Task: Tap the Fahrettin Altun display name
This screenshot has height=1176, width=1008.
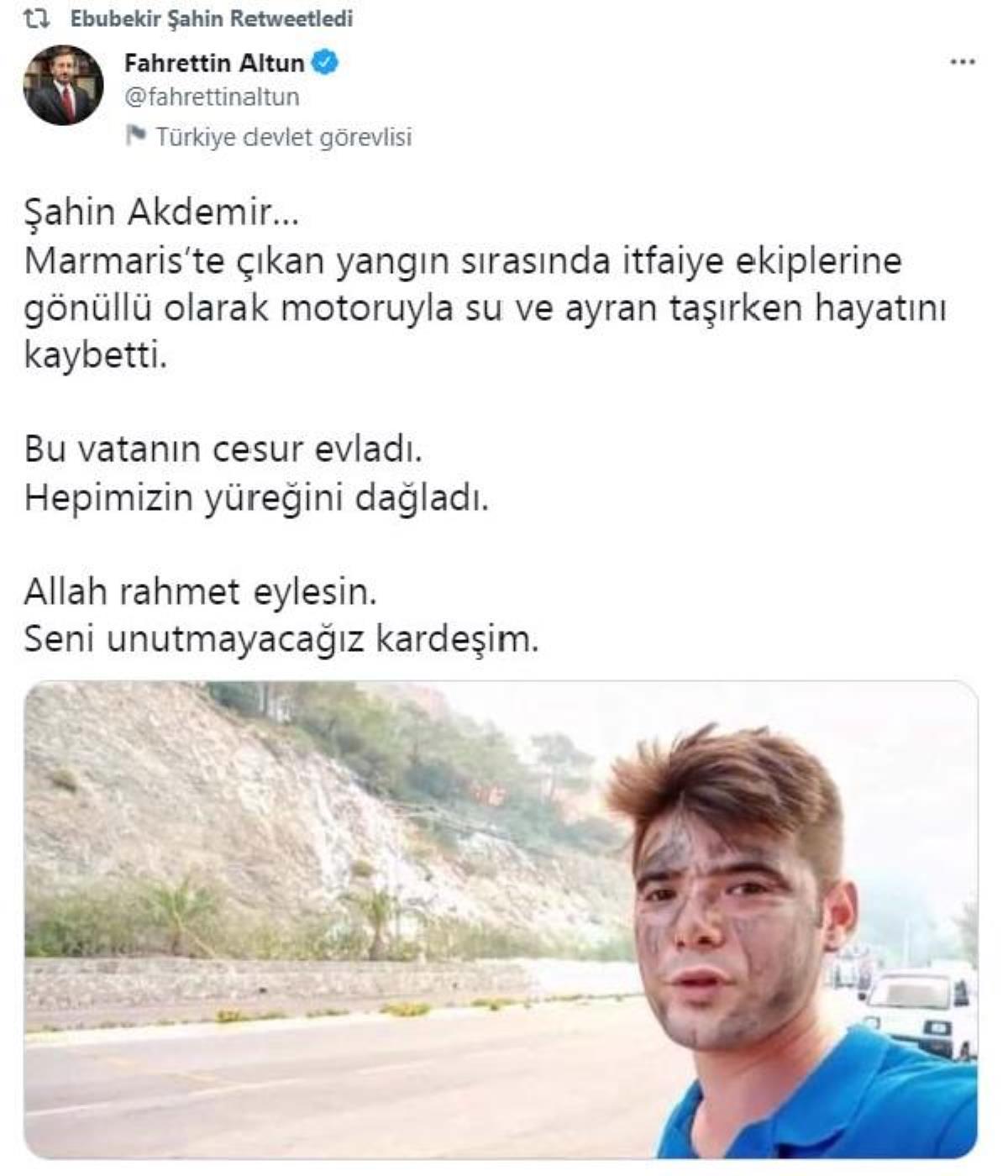Action: (214, 62)
